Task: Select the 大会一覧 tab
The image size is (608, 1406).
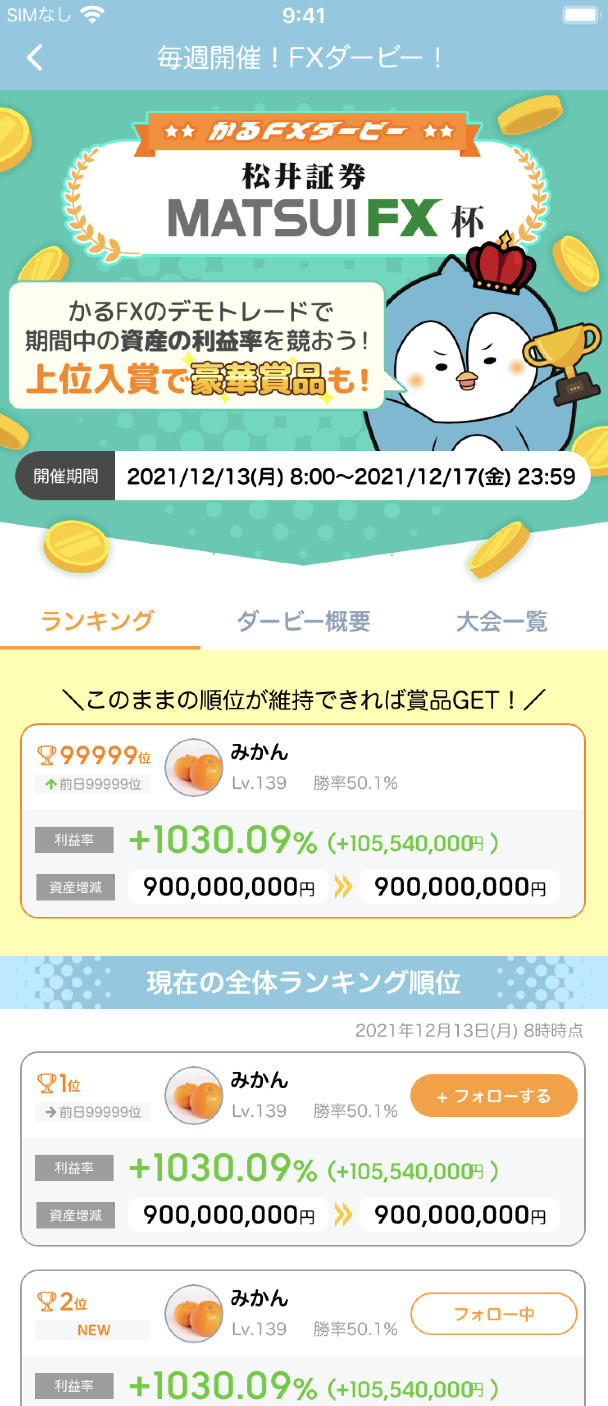Action: [x=501, y=621]
